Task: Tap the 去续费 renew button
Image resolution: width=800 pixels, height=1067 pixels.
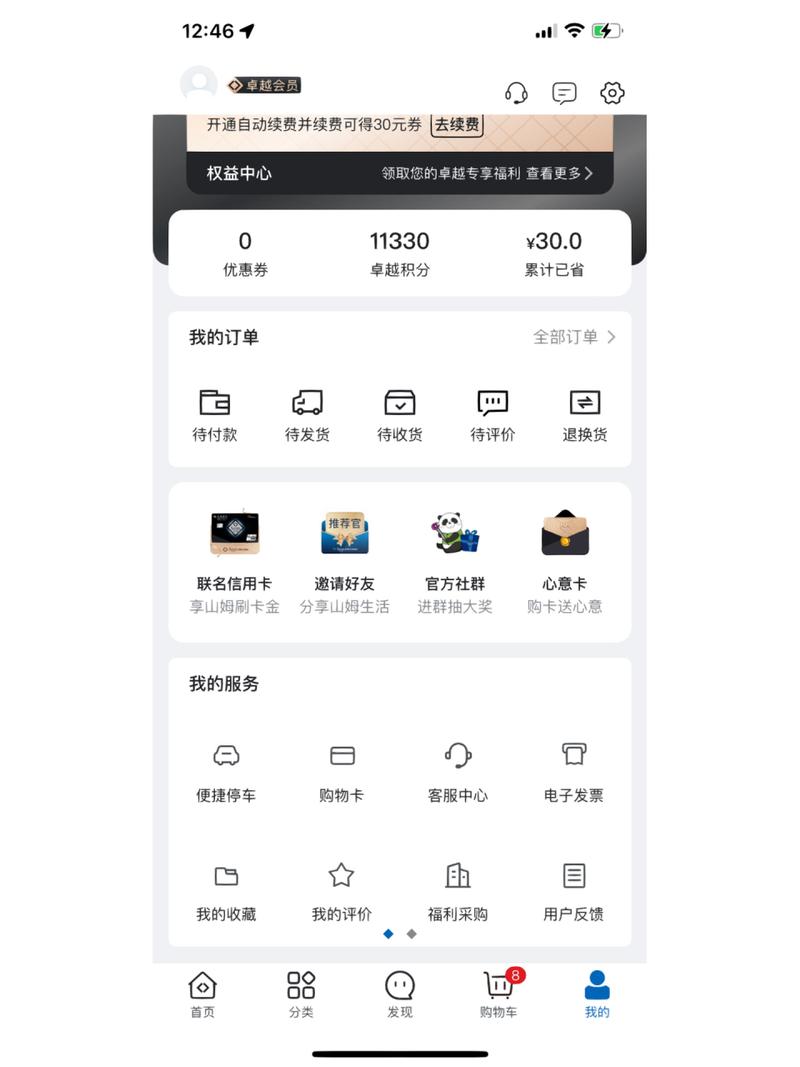Action: pos(457,125)
